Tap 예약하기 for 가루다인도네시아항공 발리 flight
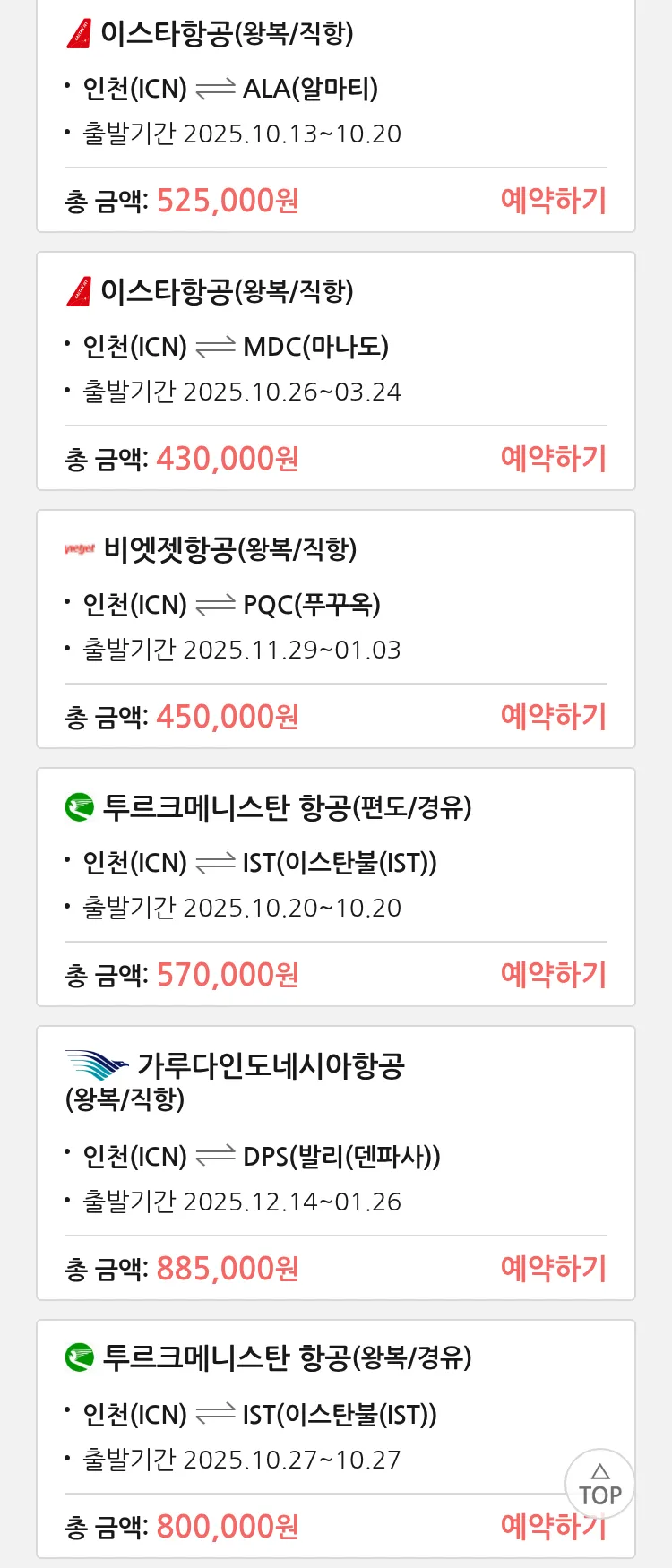Image resolution: width=672 pixels, height=1568 pixels. (553, 1268)
